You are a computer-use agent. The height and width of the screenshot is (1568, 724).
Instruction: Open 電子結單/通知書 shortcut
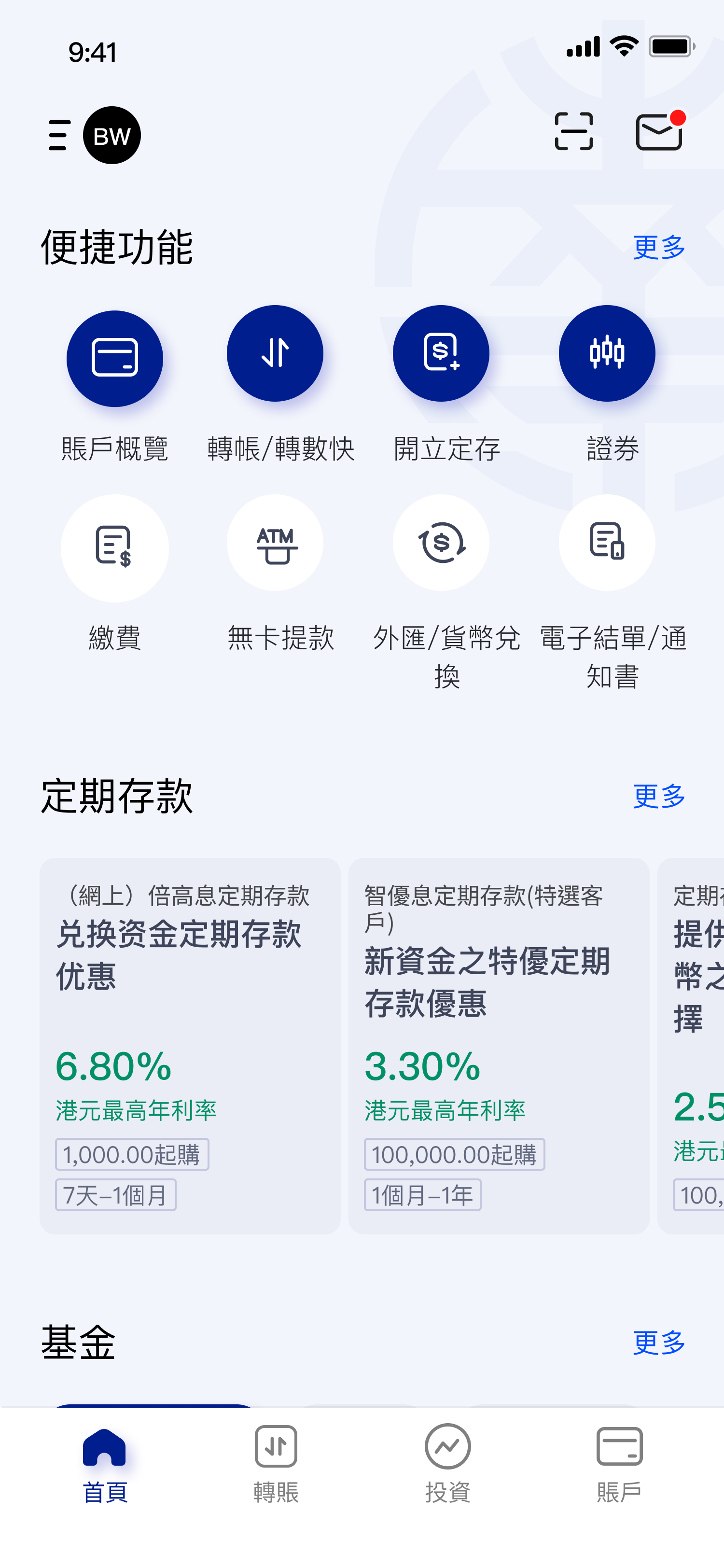click(x=607, y=543)
